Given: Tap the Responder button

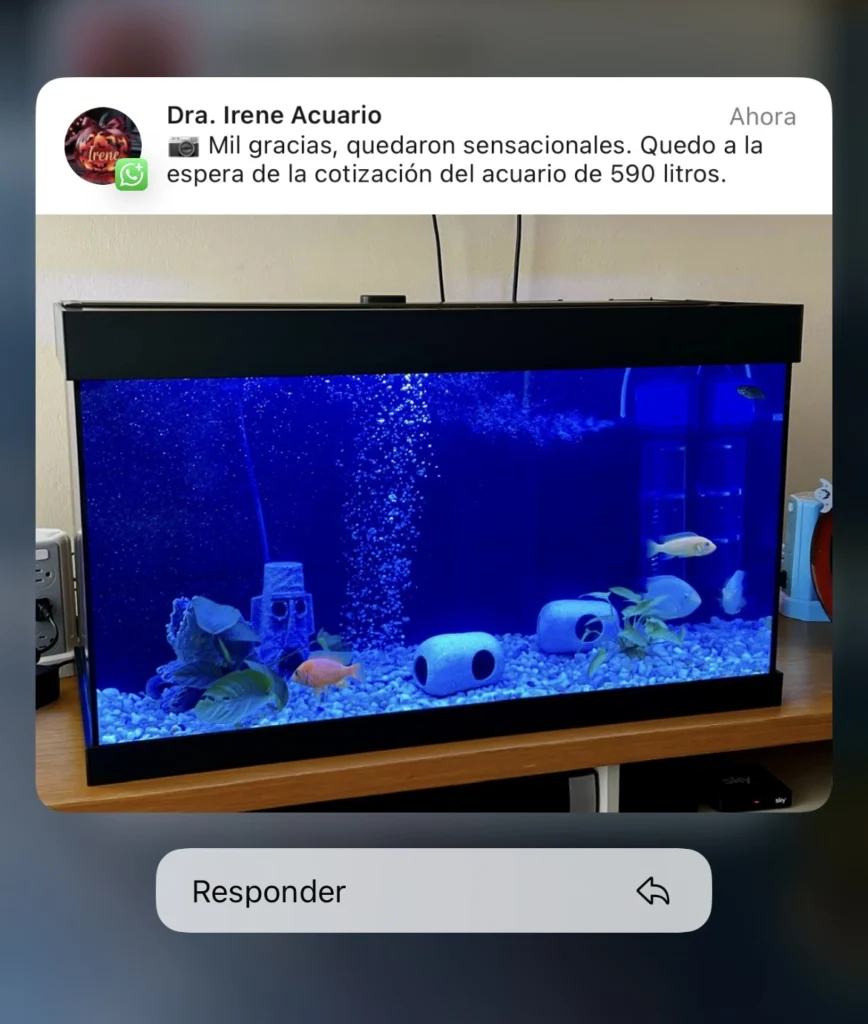Looking at the screenshot, I should 434,890.
